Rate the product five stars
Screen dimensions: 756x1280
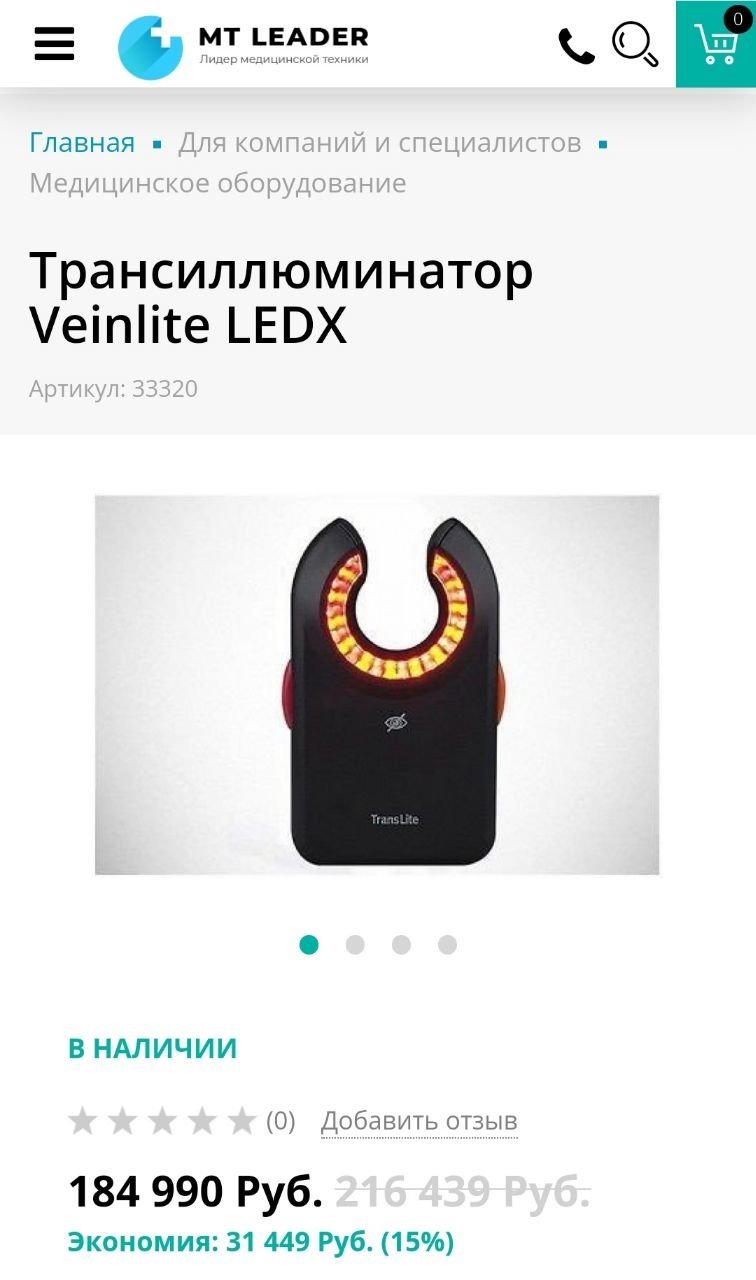242,1121
